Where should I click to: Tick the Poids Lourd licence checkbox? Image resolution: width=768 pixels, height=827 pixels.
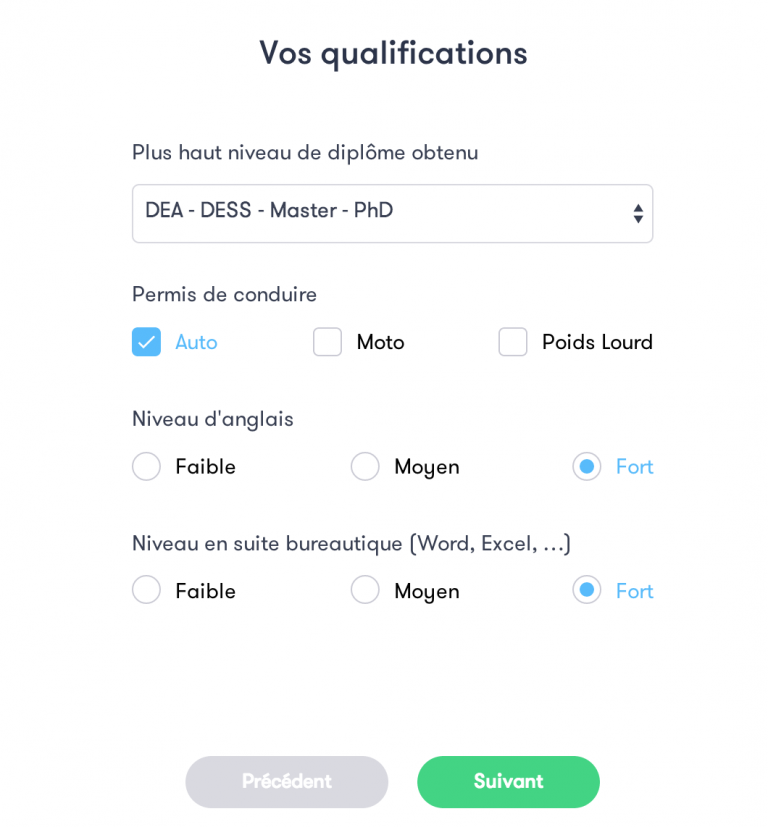(x=513, y=342)
